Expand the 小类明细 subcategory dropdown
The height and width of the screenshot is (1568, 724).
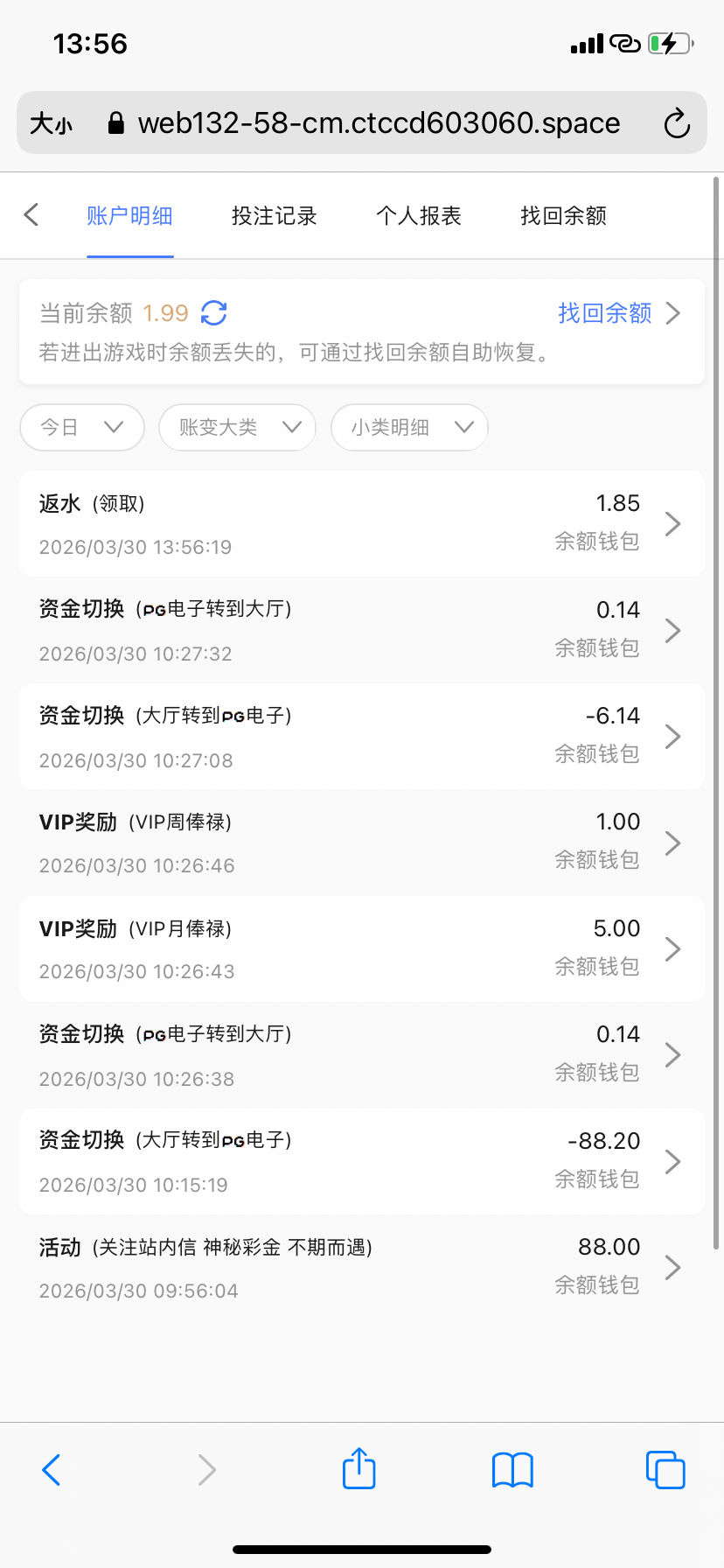pyautogui.click(x=409, y=427)
